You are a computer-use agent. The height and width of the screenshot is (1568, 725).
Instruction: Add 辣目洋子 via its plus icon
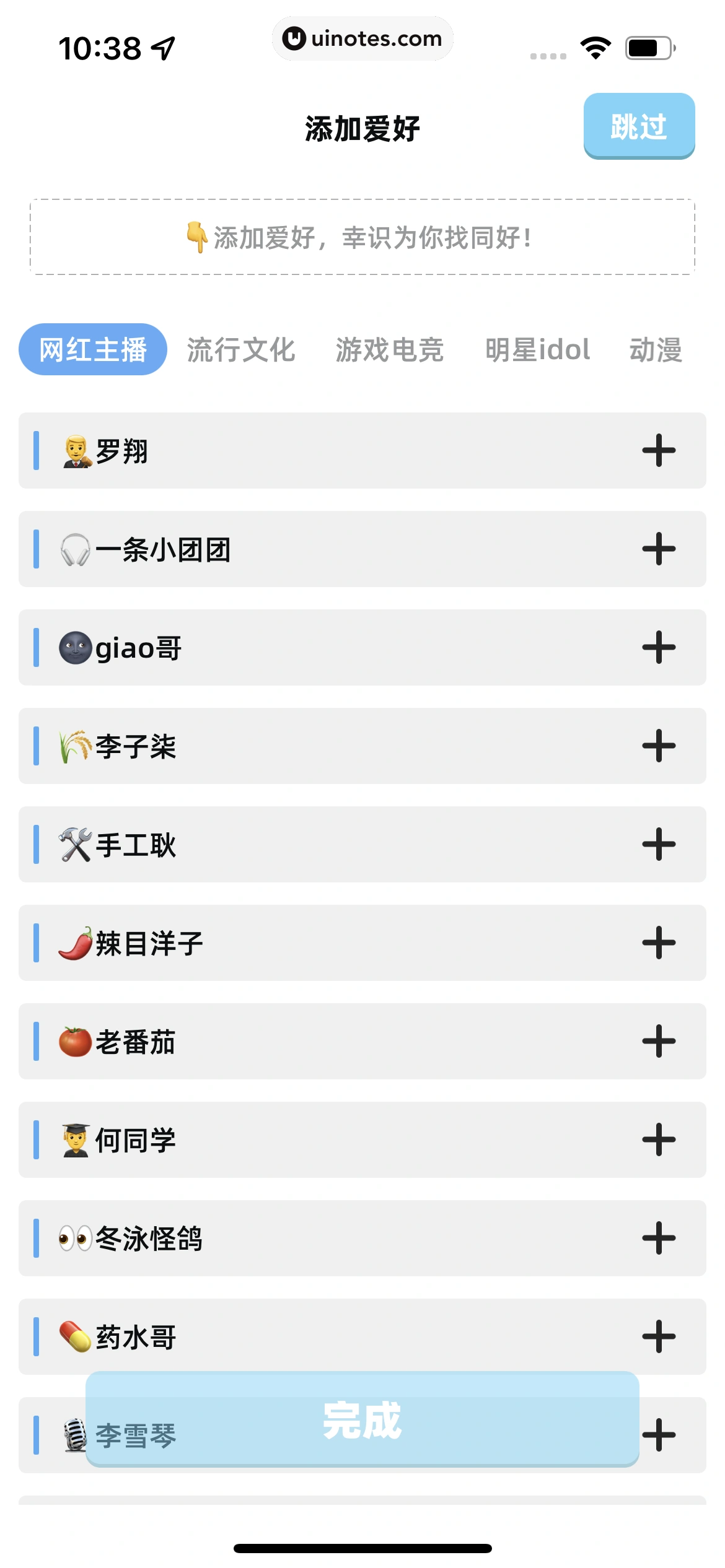click(x=659, y=943)
